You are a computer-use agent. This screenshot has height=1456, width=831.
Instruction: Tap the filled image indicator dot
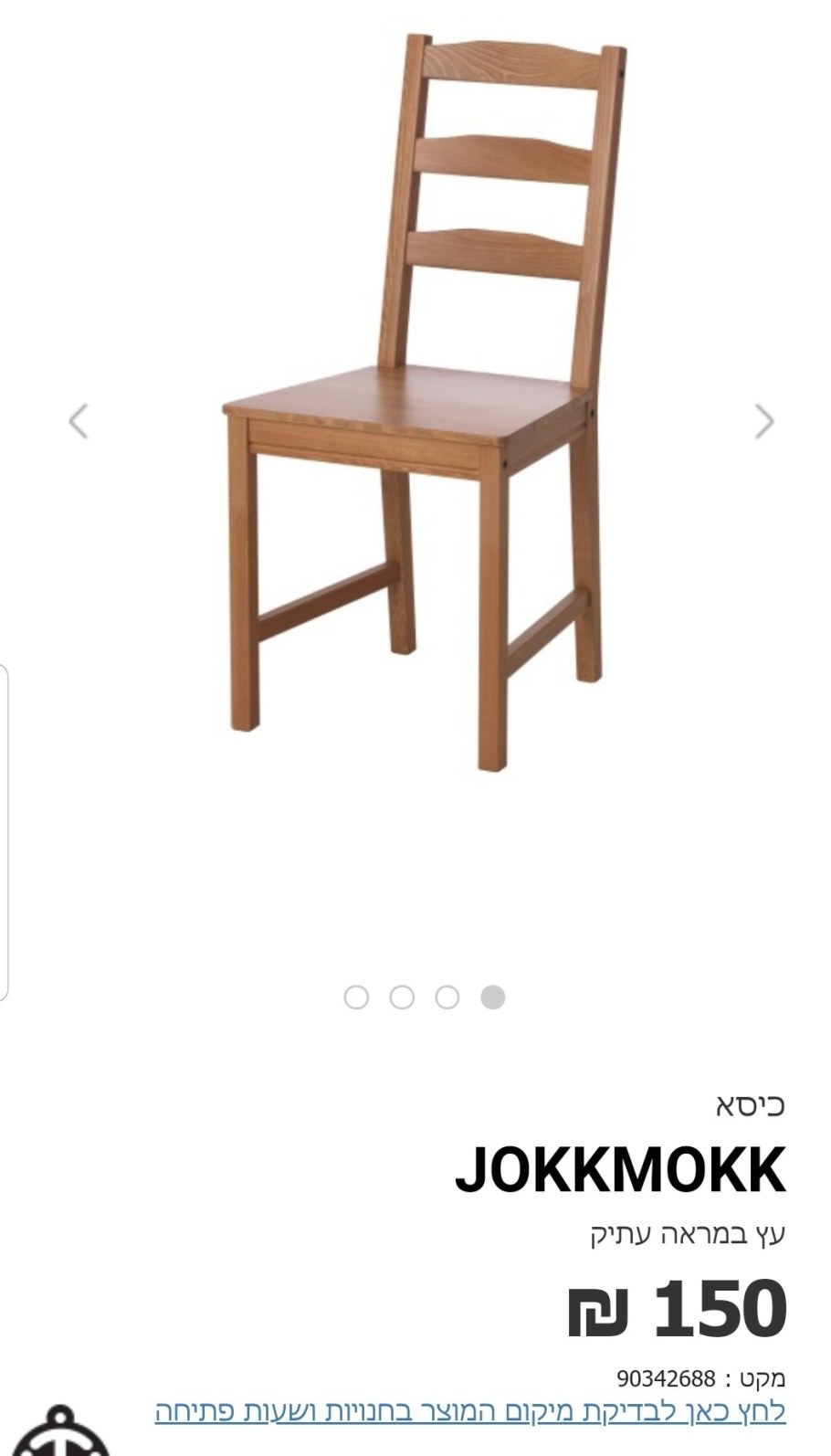point(493,997)
